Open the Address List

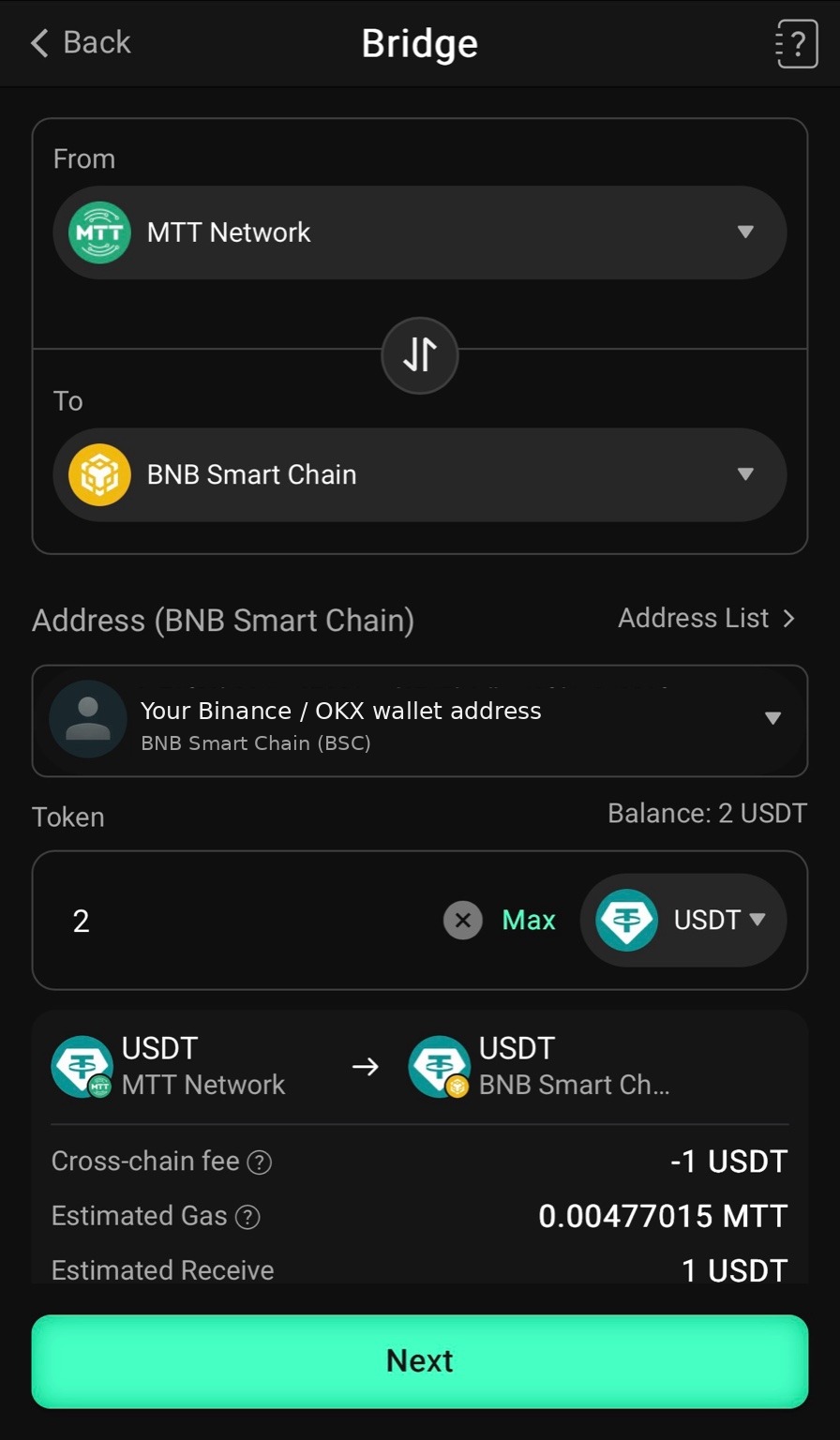[x=706, y=618]
